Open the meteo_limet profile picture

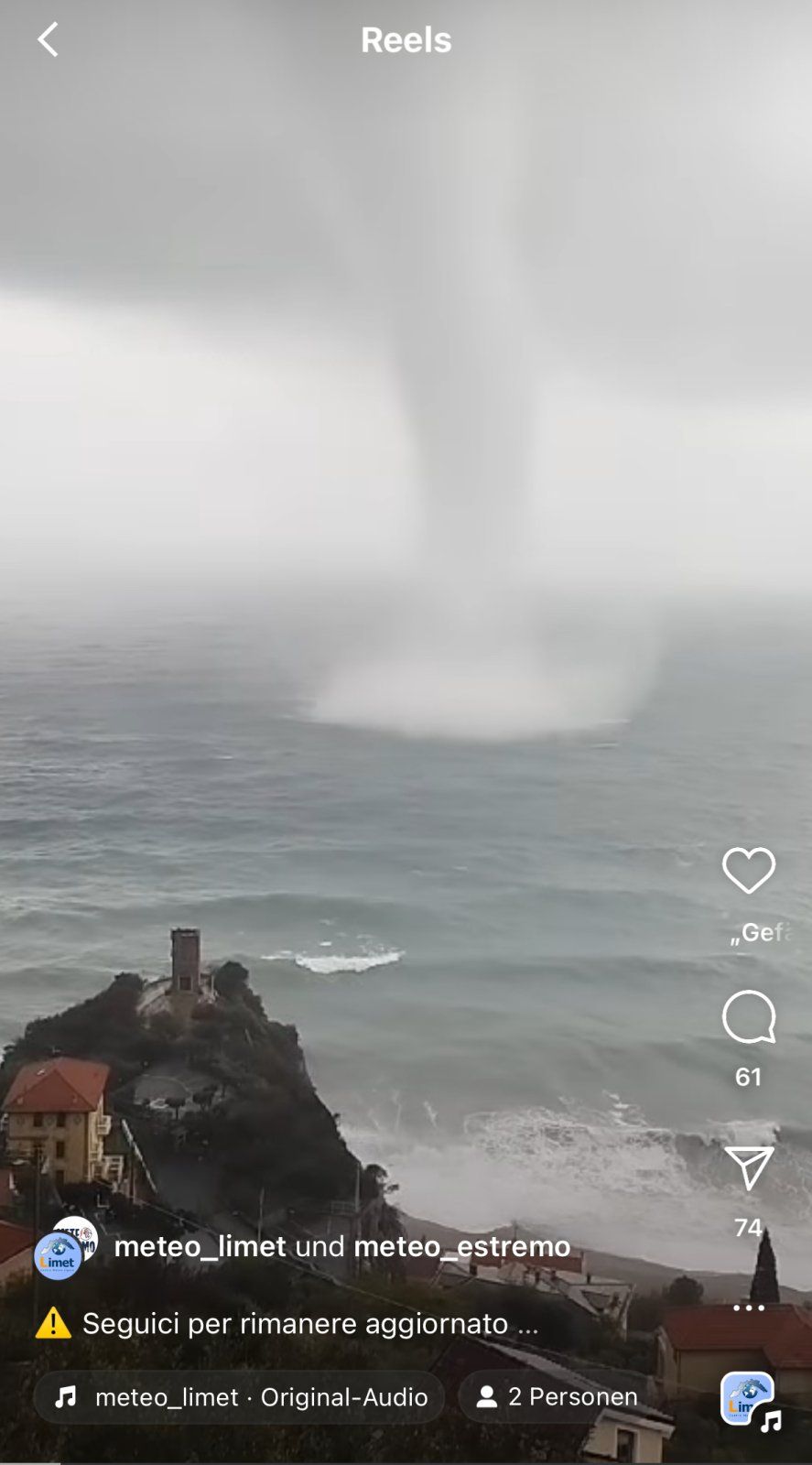(59, 1254)
